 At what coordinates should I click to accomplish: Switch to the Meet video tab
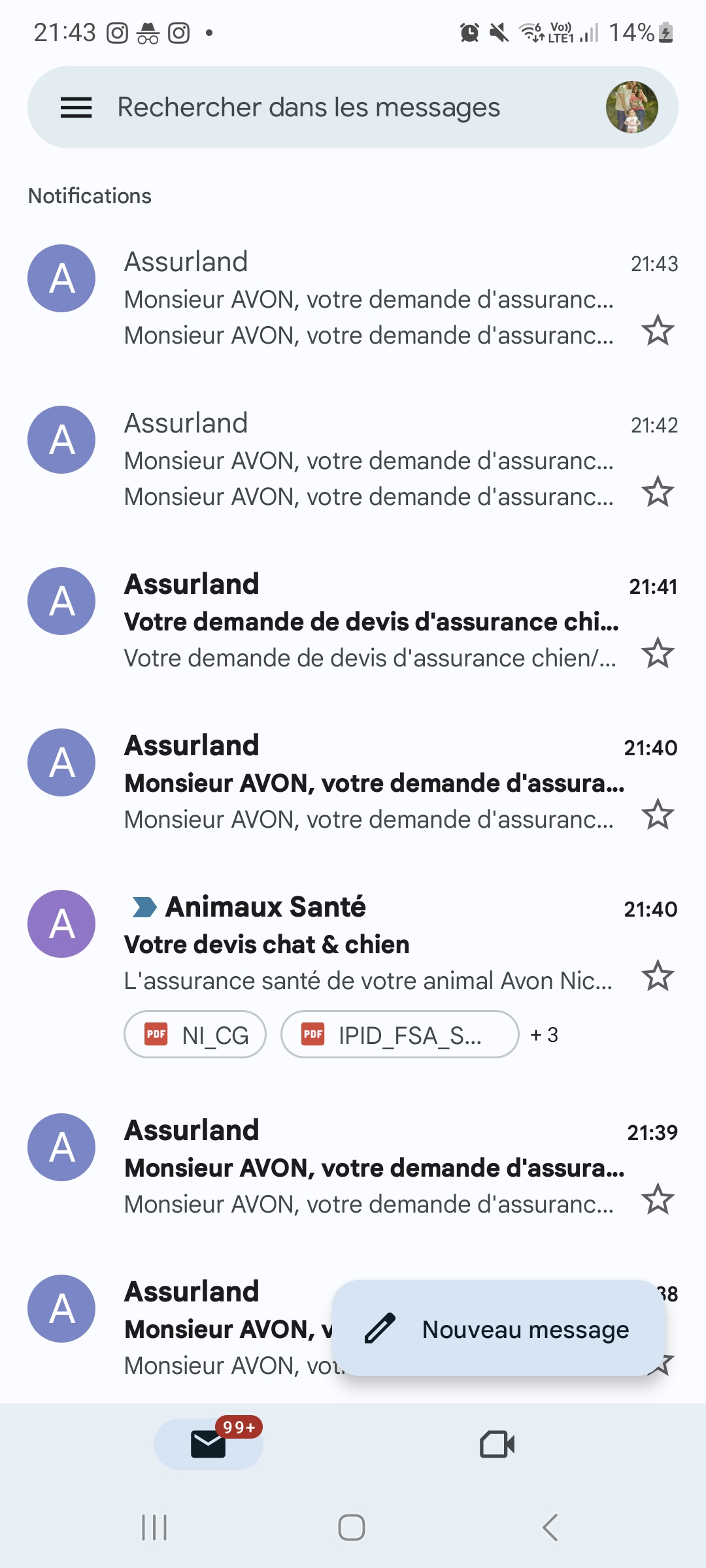[497, 1444]
